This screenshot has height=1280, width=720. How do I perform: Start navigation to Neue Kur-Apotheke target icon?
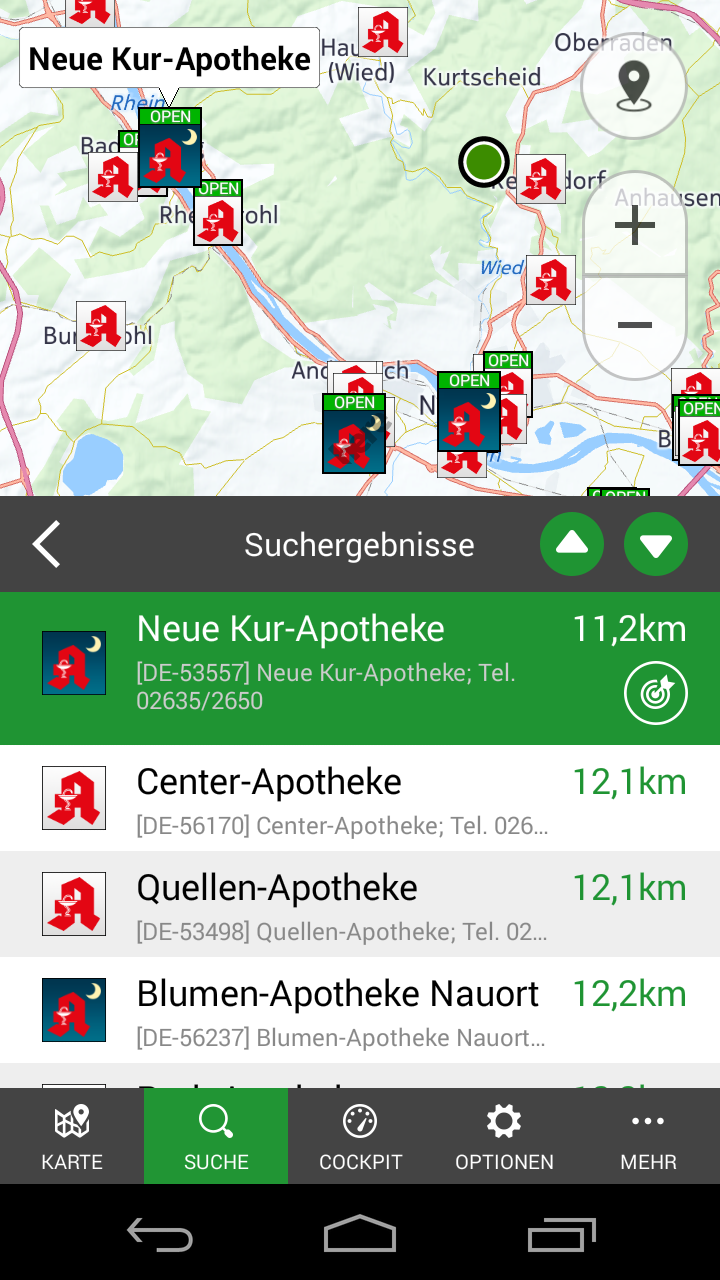pyautogui.click(x=656, y=693)
